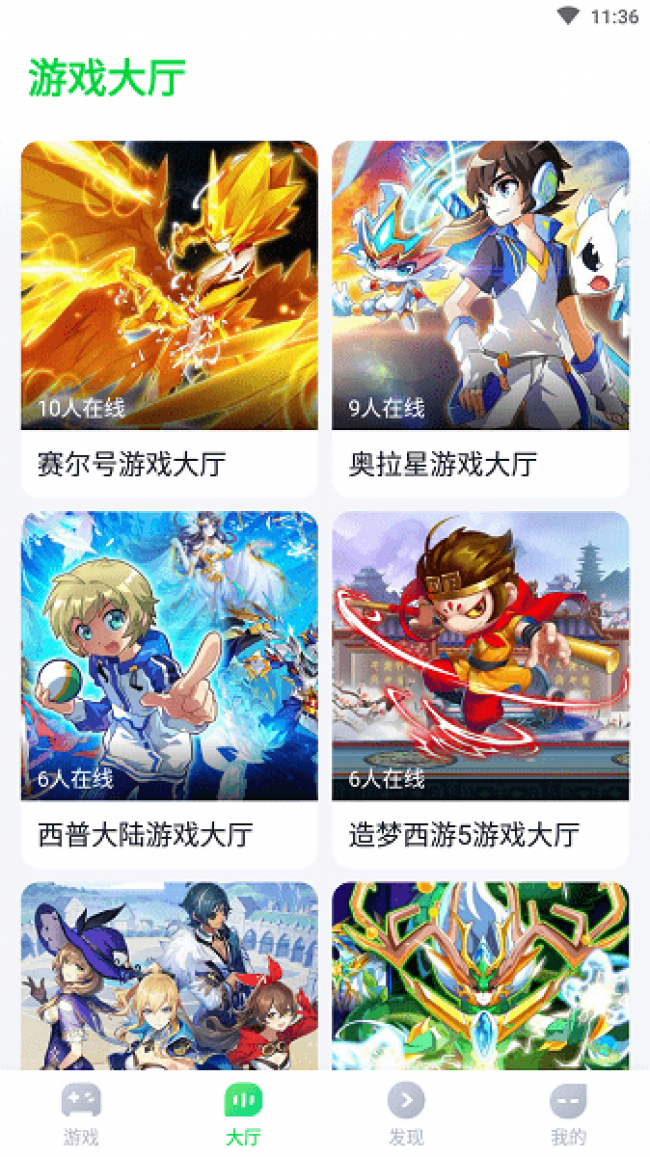Enter the 西普大陆游戏大厅 room

click(169, 688)
